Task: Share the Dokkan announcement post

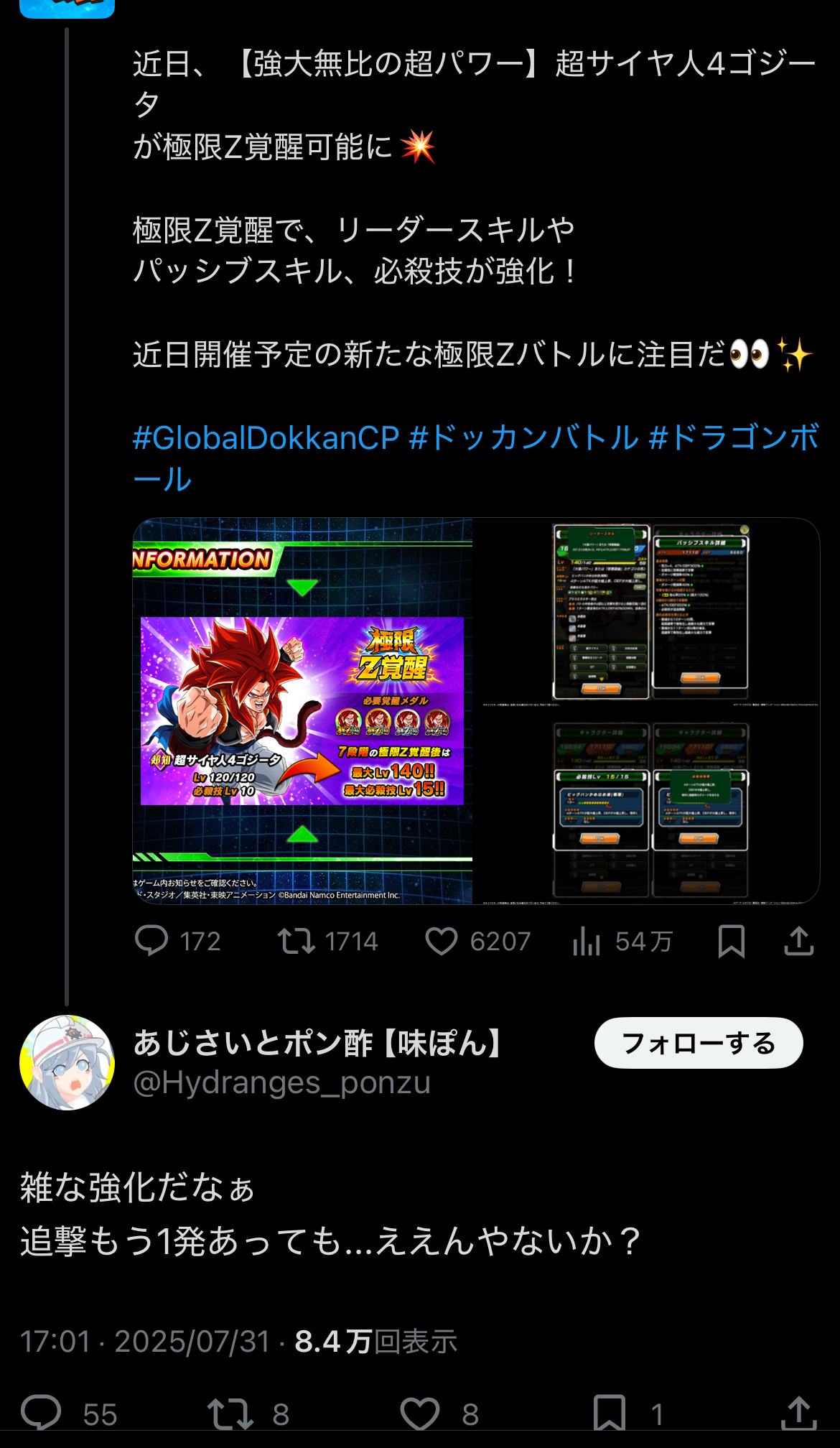Action: [798, 940]
